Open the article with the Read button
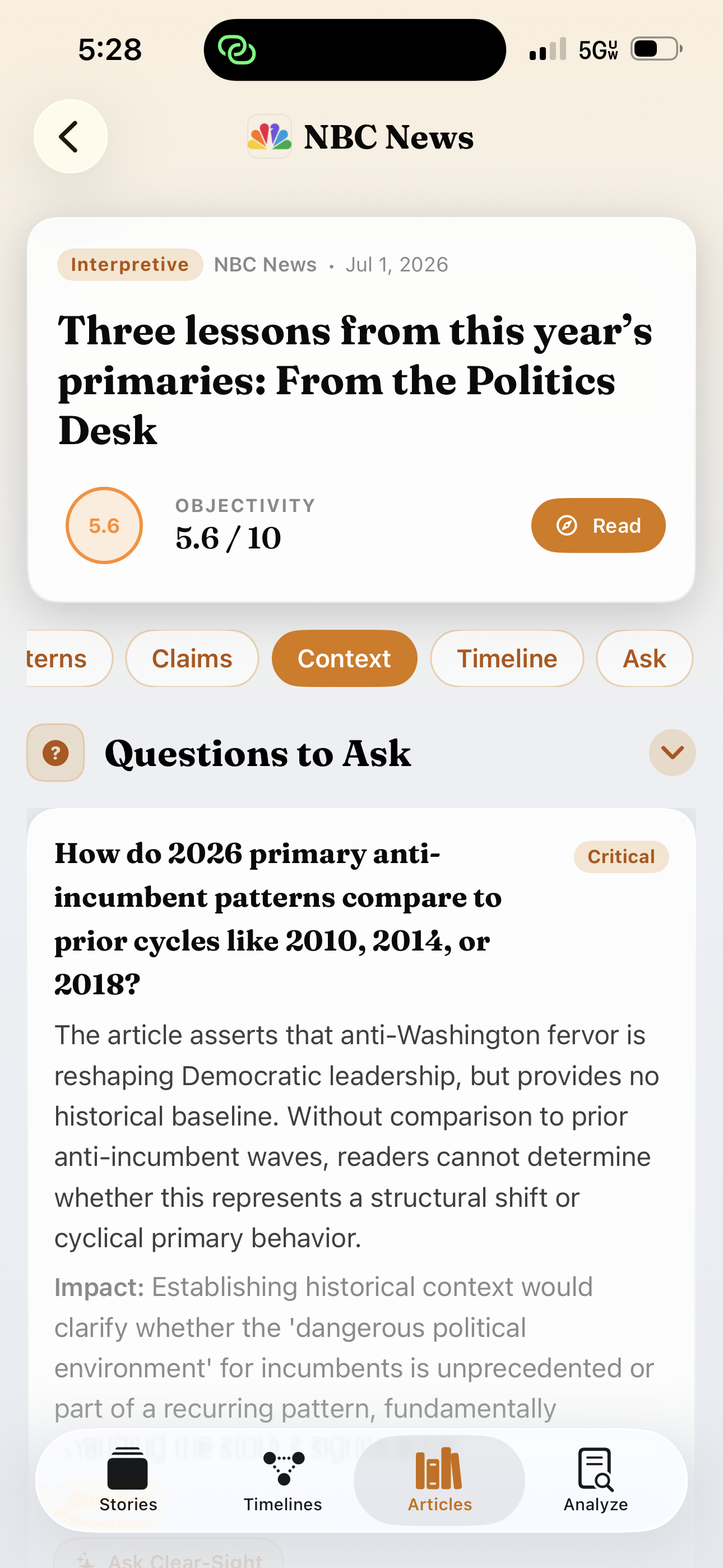 [x=598, y=525]
